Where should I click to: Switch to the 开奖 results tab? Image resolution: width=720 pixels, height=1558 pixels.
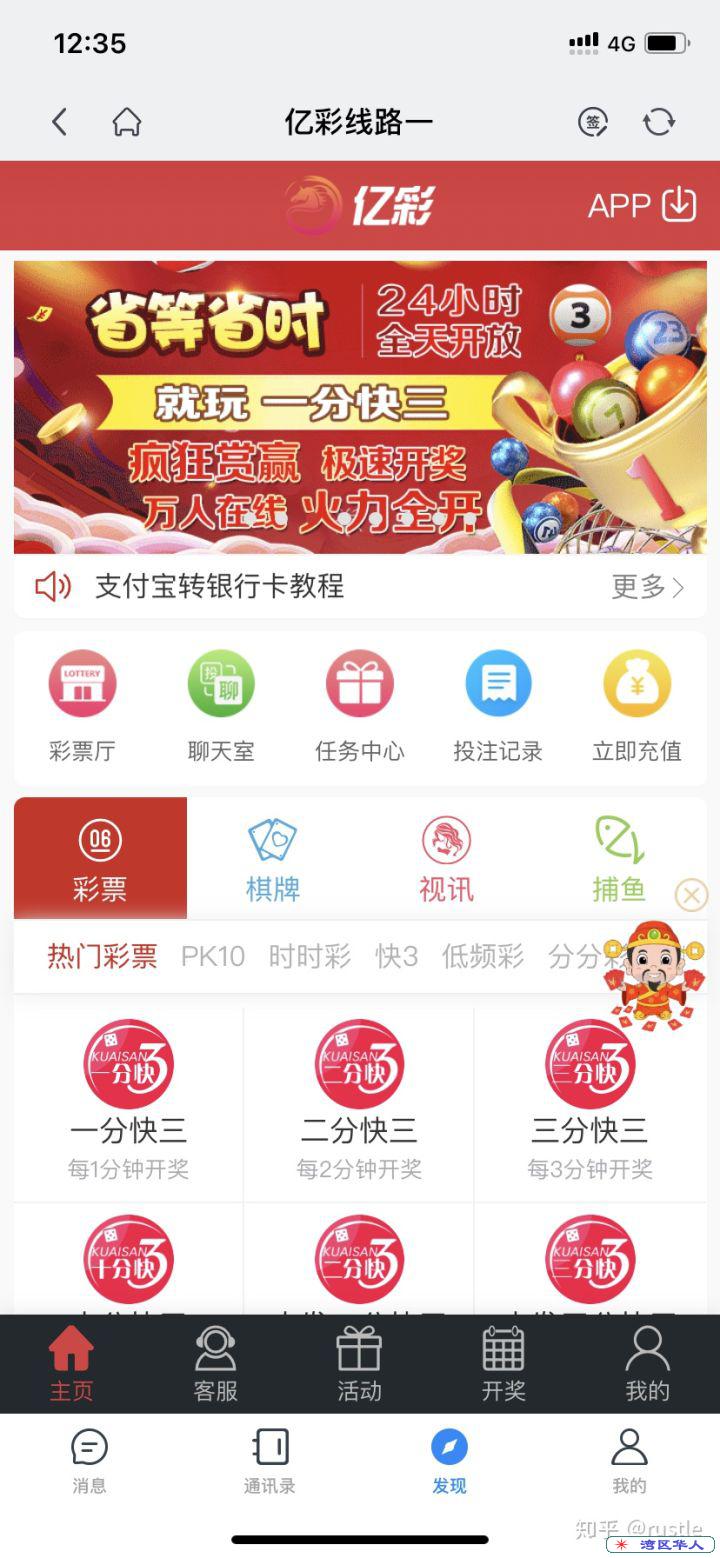pyautogui.click(x=503, y=1364)
